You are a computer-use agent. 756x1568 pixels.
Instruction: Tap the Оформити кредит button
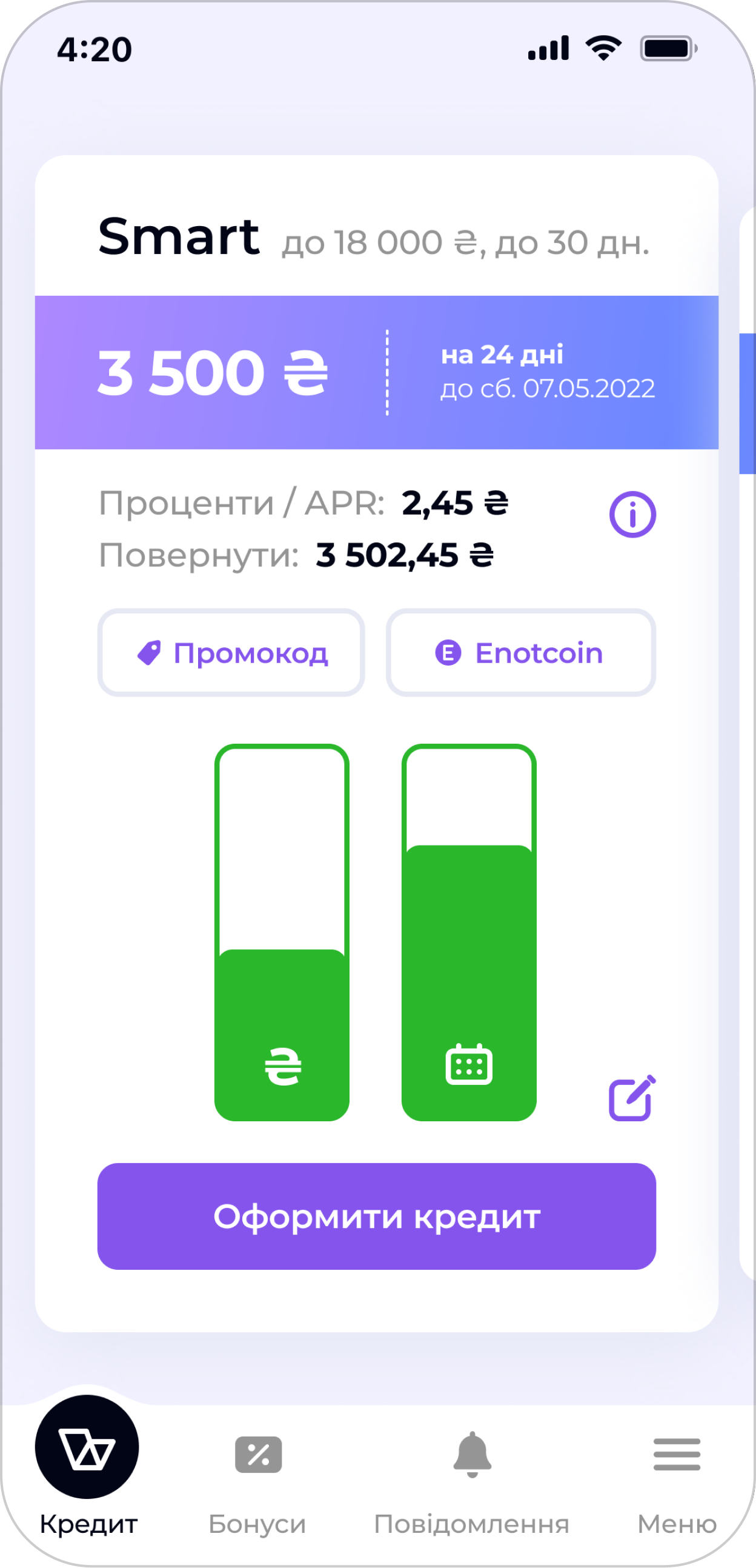376,1216
